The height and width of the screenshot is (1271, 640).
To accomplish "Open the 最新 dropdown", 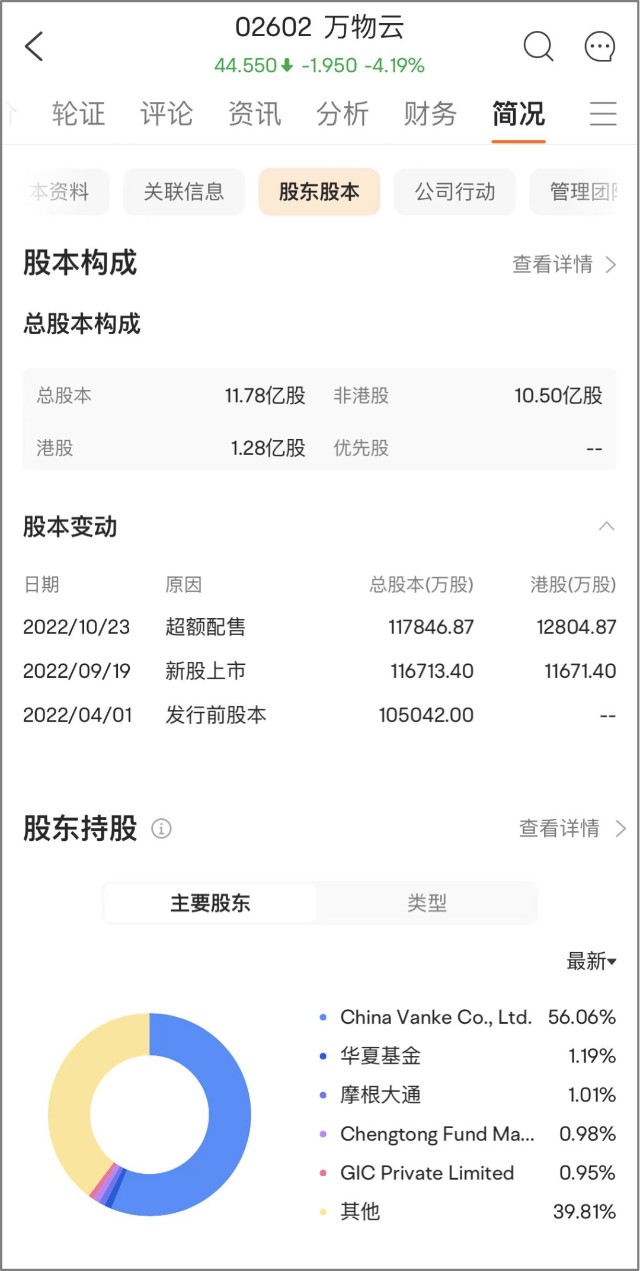I will coord(591,961).
